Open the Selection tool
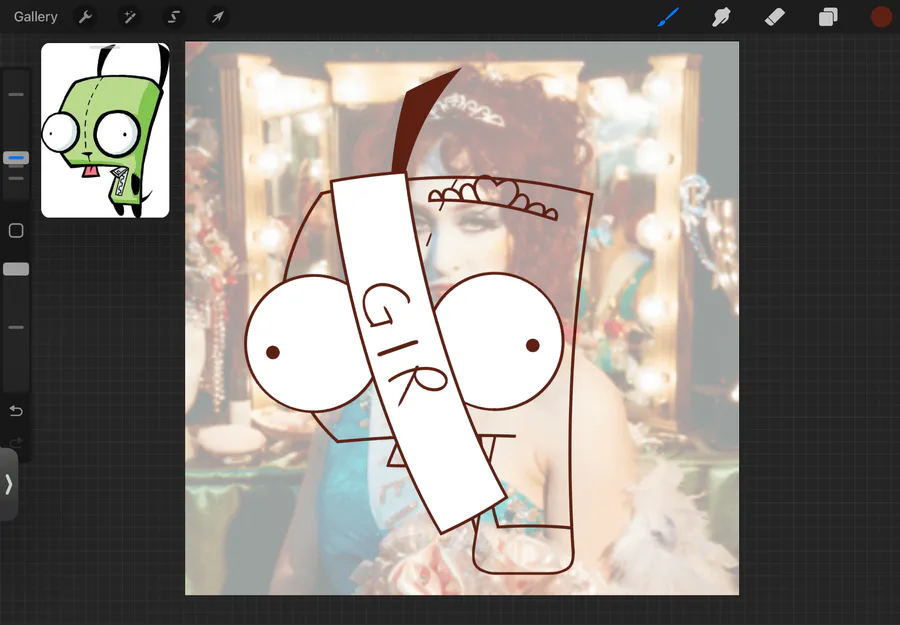The height and width of the screenshot is (625, 900). point(173,17)
